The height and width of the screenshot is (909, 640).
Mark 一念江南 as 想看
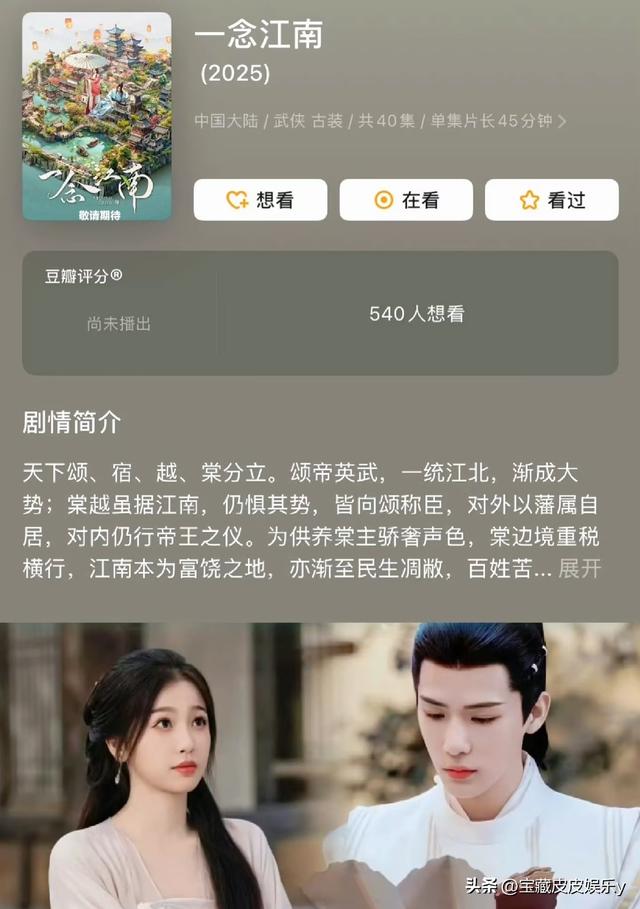260,200
